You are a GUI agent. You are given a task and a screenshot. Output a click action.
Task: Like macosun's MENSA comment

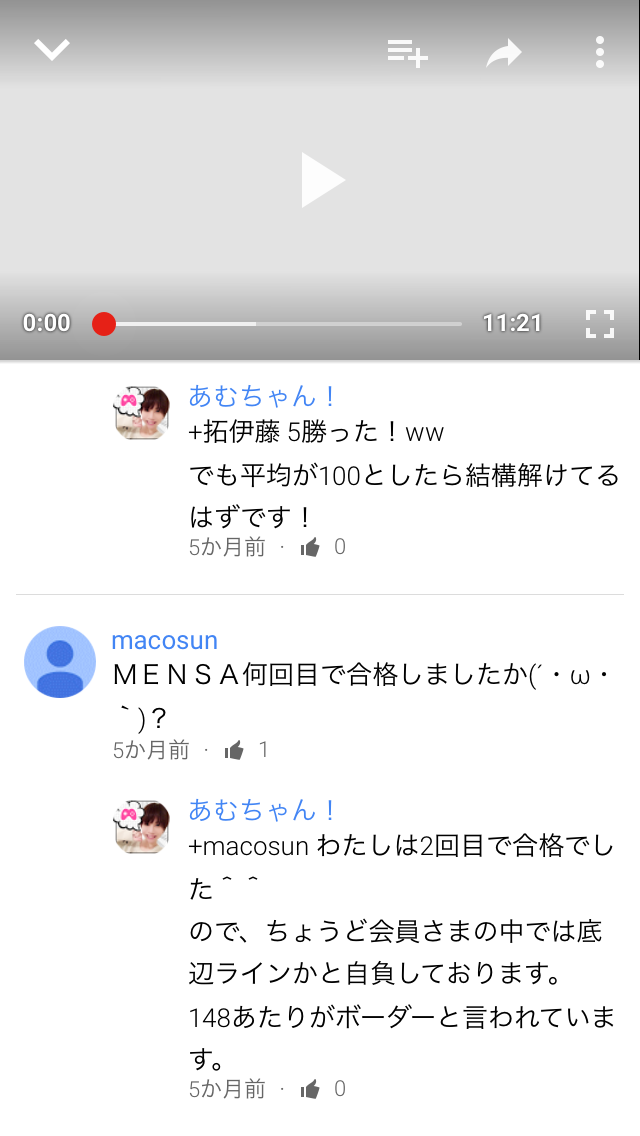(x=234, y=750)
